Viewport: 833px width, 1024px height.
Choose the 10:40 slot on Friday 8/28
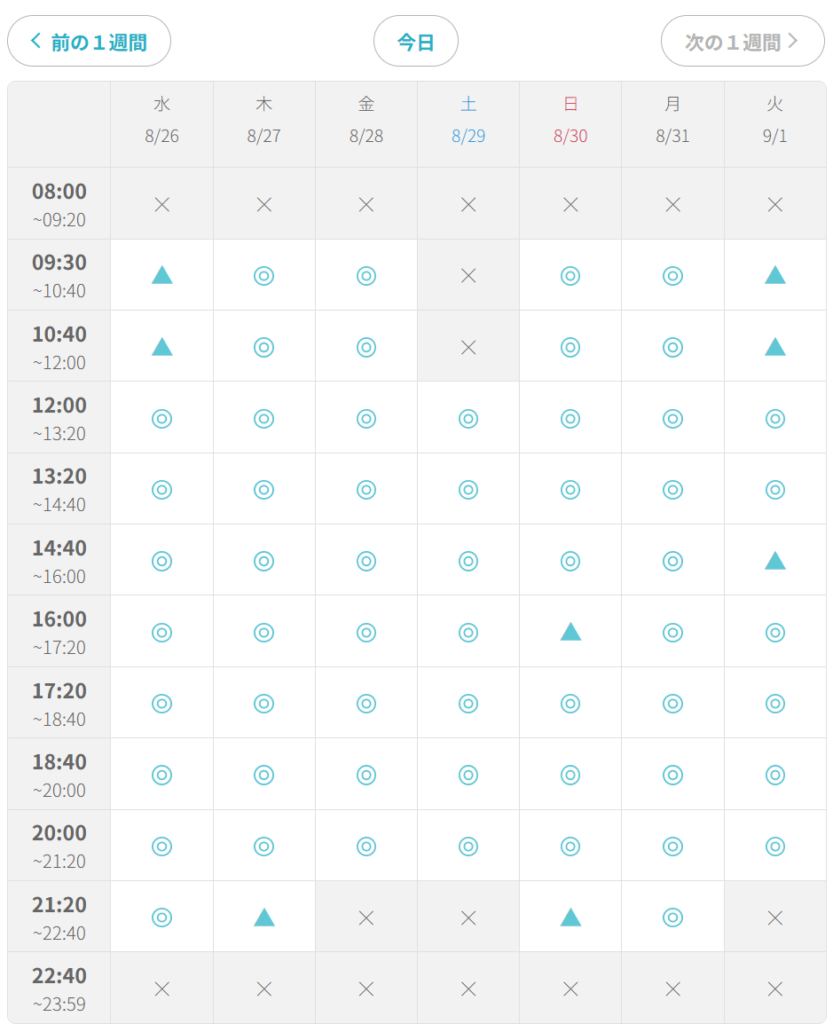click(x=366, y=347)
